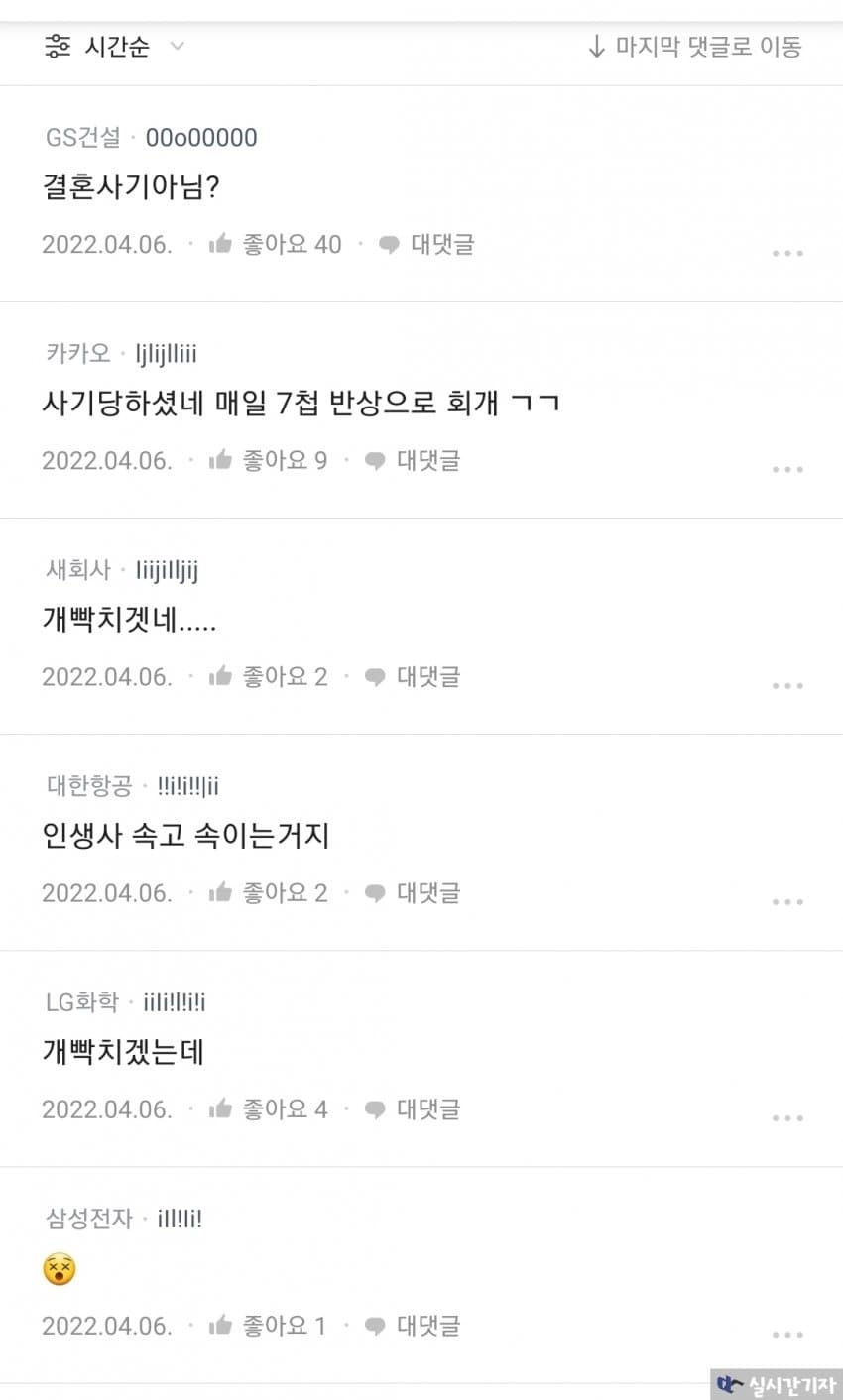This screenshot has width=843, height=1400.
Task: Click the chevron next to 시간순
Action: pyautogui.click(x=176, y=46)
